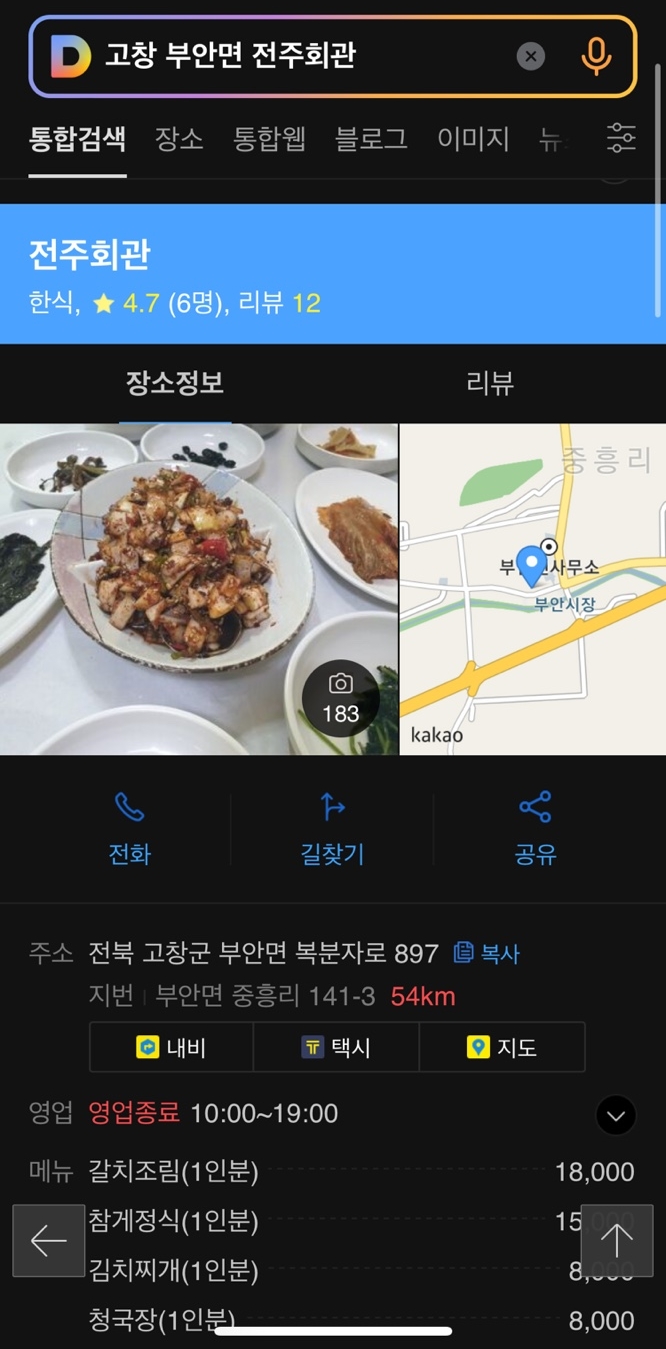Switch to the 블로그 tab
The width and height of the screenshot is (666, 1349).
click(x=371, y=139)
